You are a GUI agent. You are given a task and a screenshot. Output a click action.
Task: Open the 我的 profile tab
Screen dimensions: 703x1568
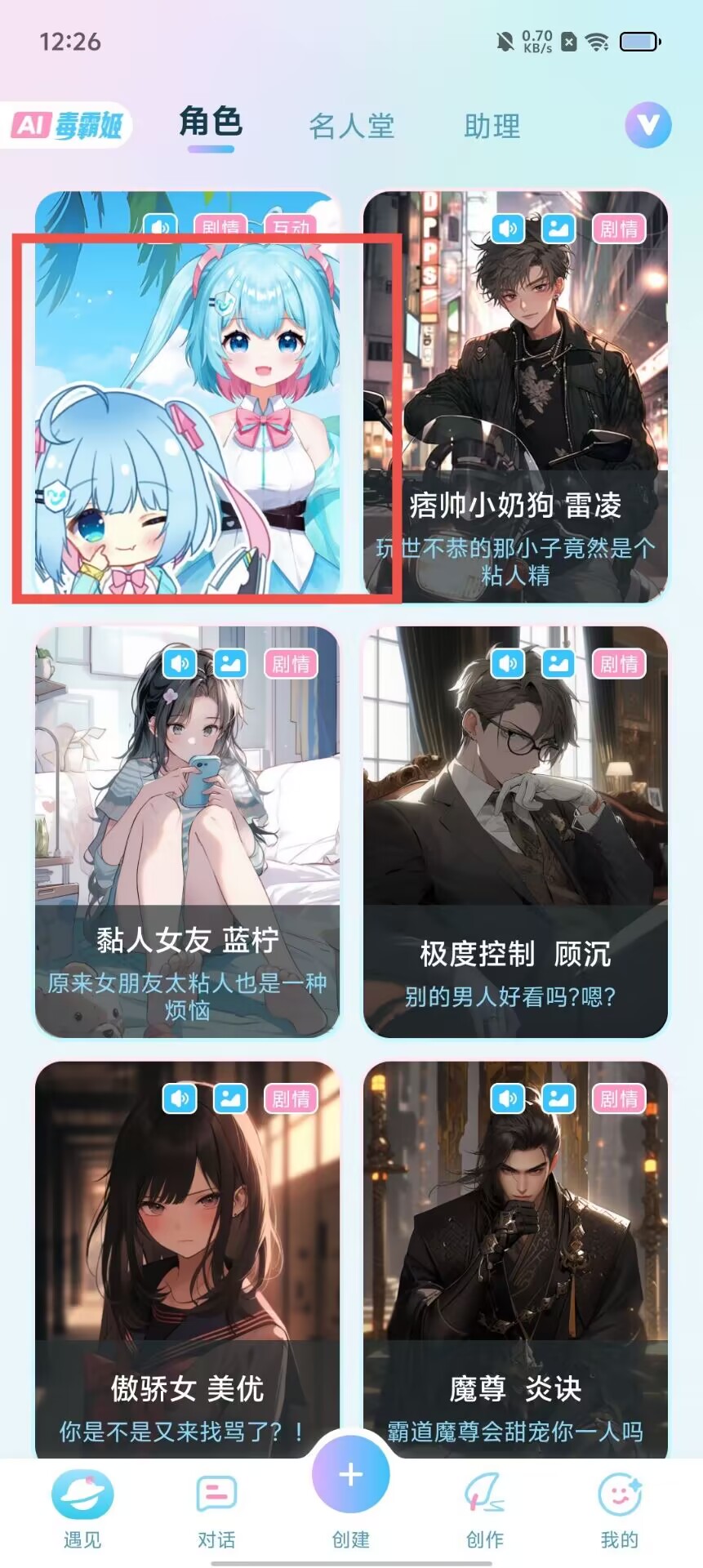coord(619,1509)
